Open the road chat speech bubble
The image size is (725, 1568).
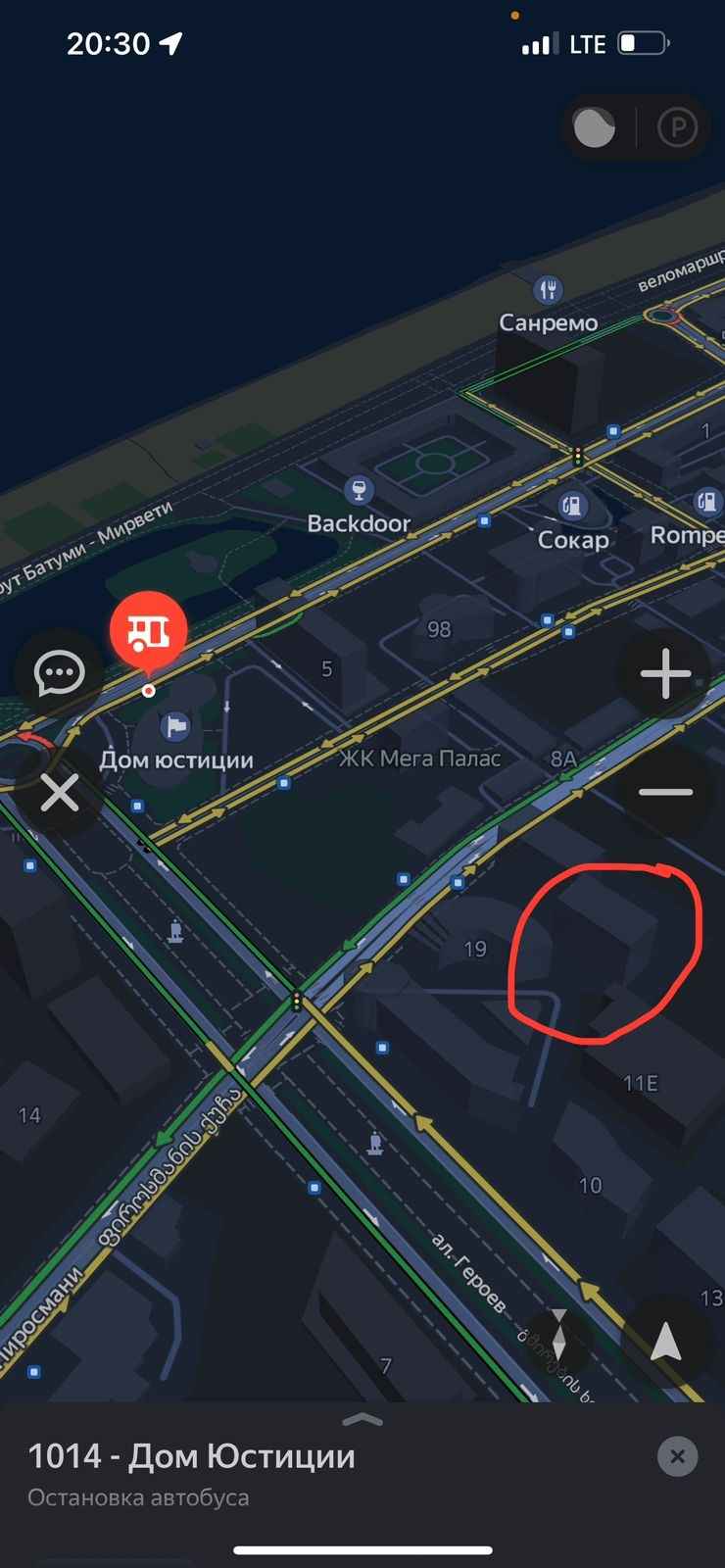coord(59,674)
